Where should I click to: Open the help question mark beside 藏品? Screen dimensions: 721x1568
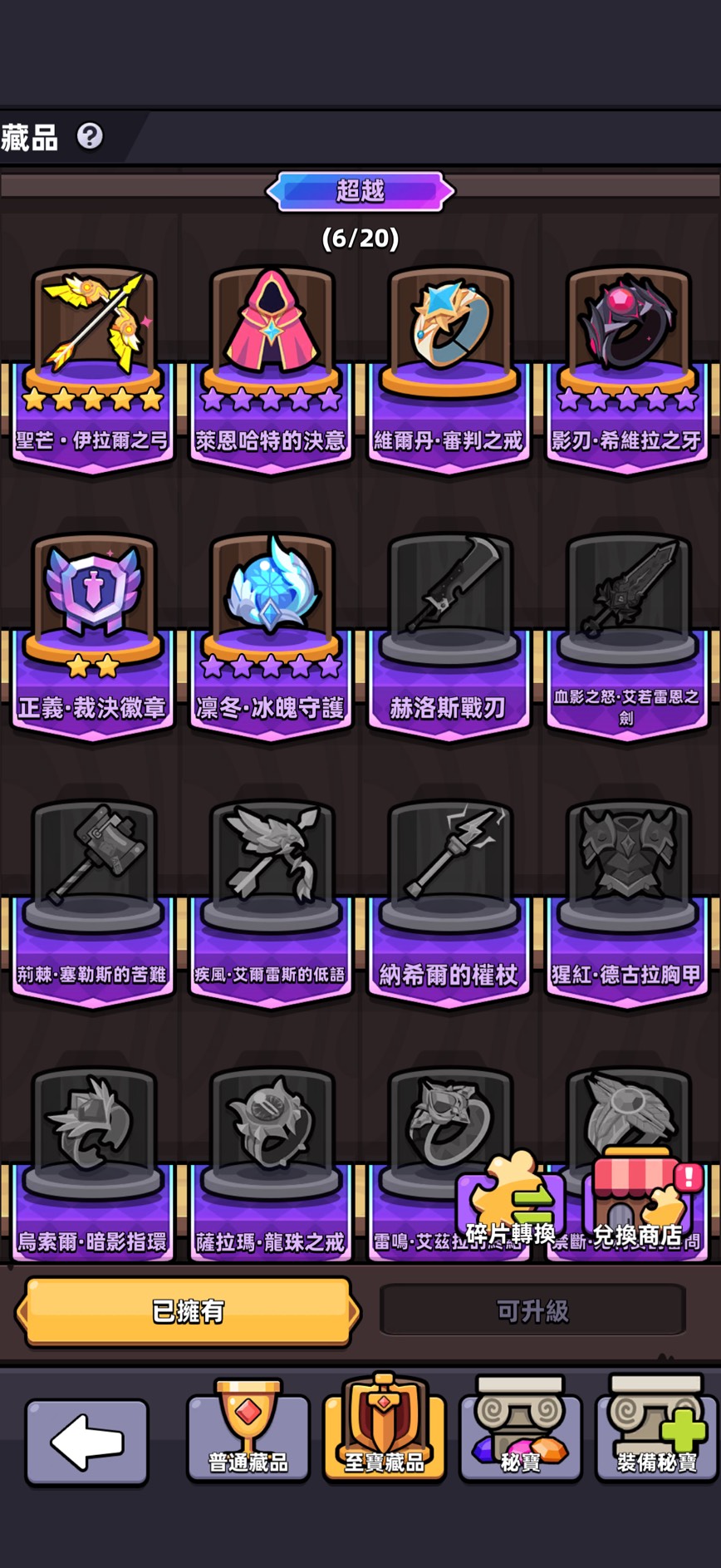[x=90, y=135]
